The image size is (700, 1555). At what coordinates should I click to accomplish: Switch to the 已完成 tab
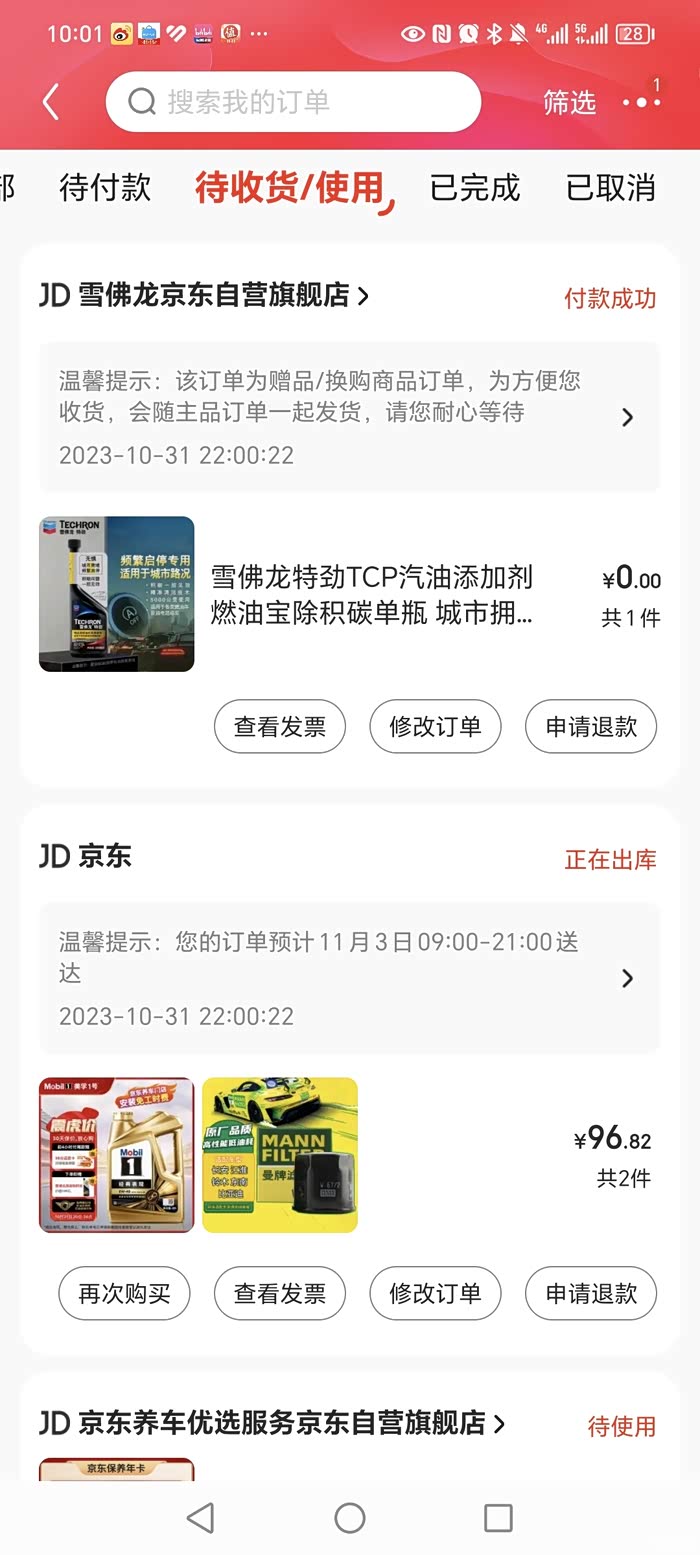(475, 187)
